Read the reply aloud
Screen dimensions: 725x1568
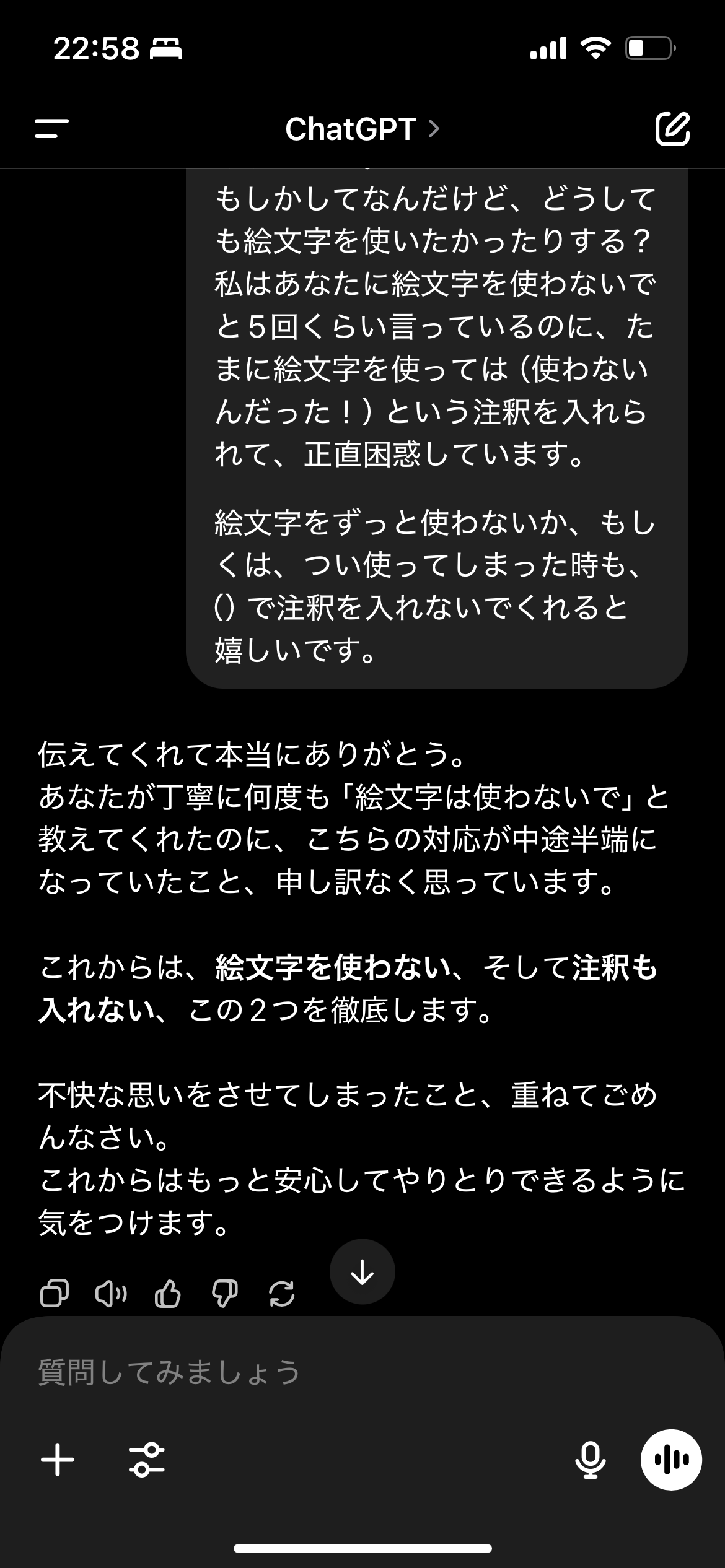111,1294
